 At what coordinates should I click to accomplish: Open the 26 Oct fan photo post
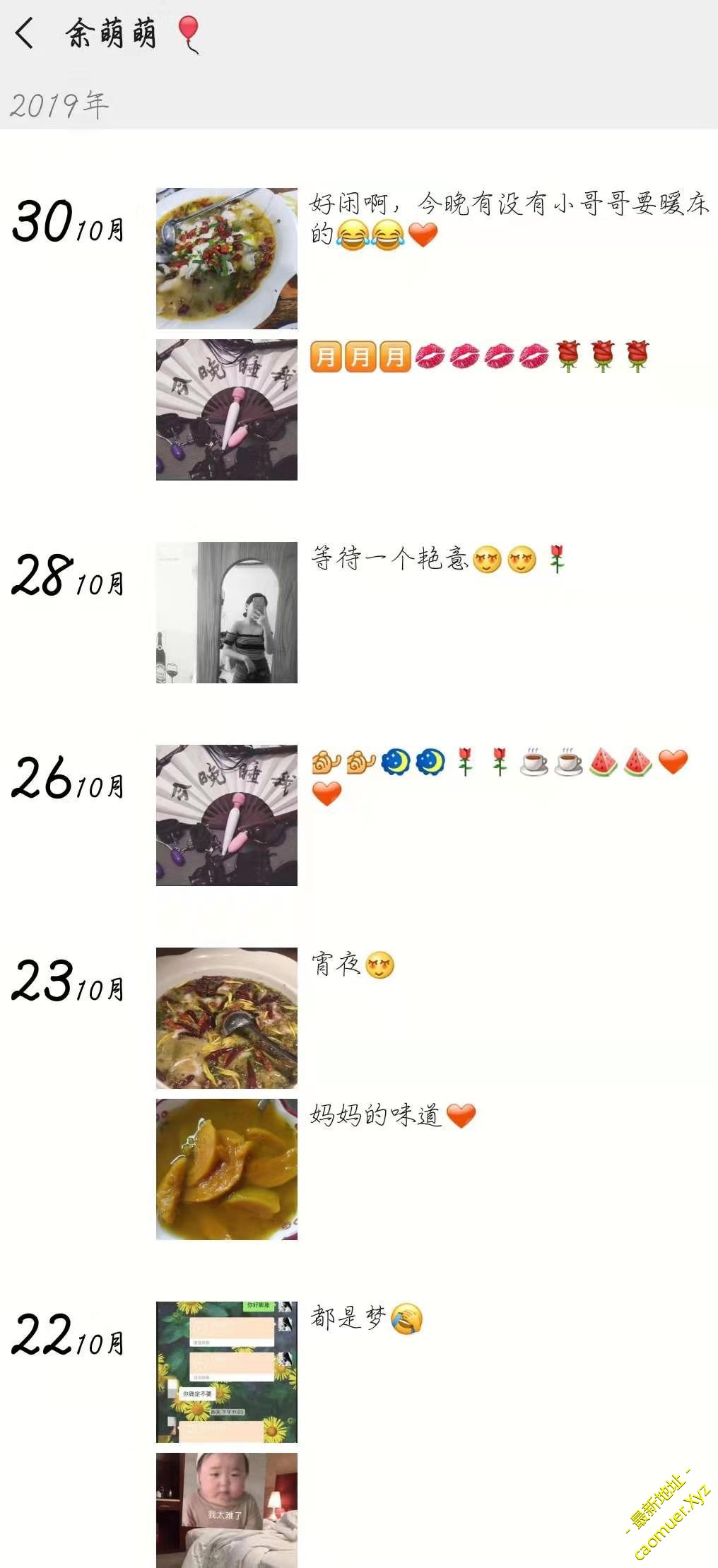tap(226, 815)
